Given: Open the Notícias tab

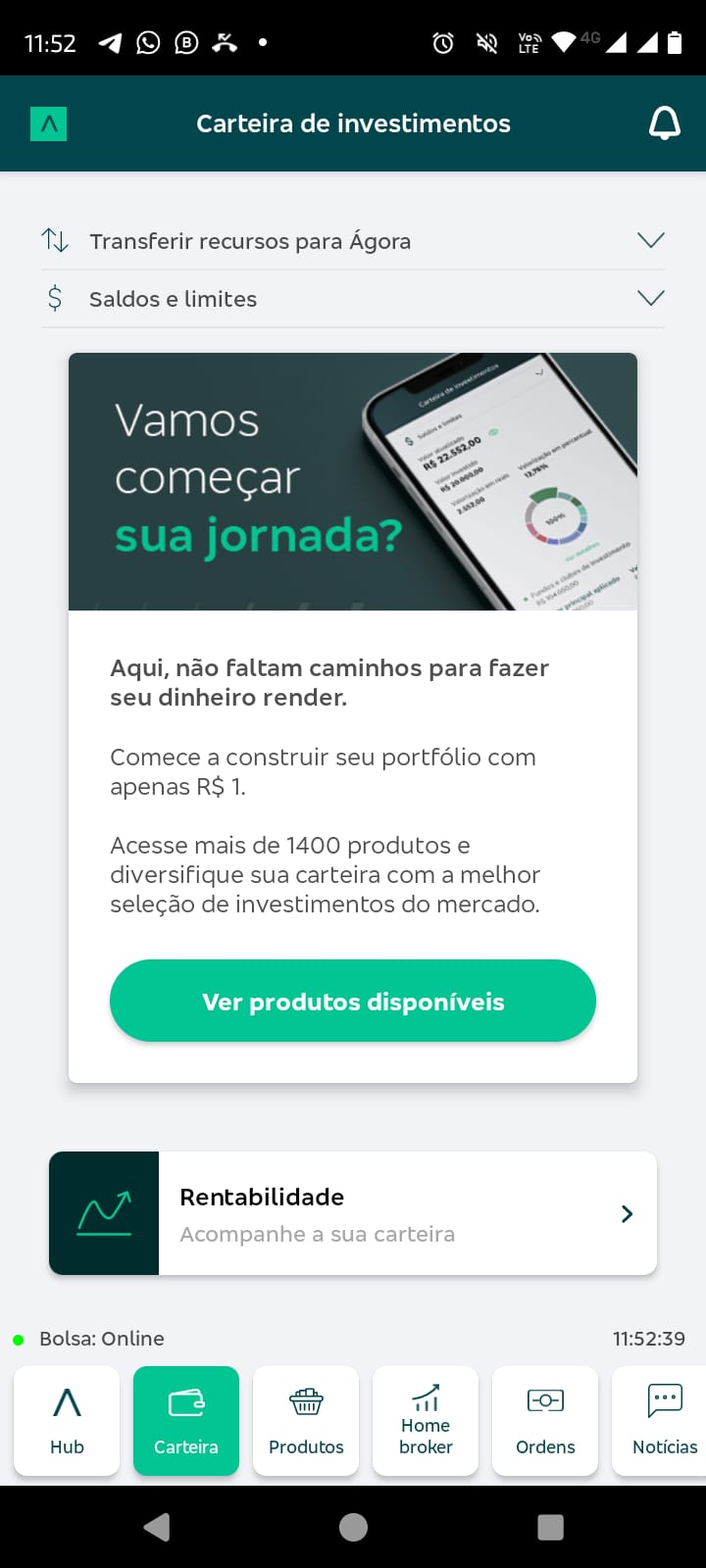Looking at the screenshot, I should coord(663,1420).
